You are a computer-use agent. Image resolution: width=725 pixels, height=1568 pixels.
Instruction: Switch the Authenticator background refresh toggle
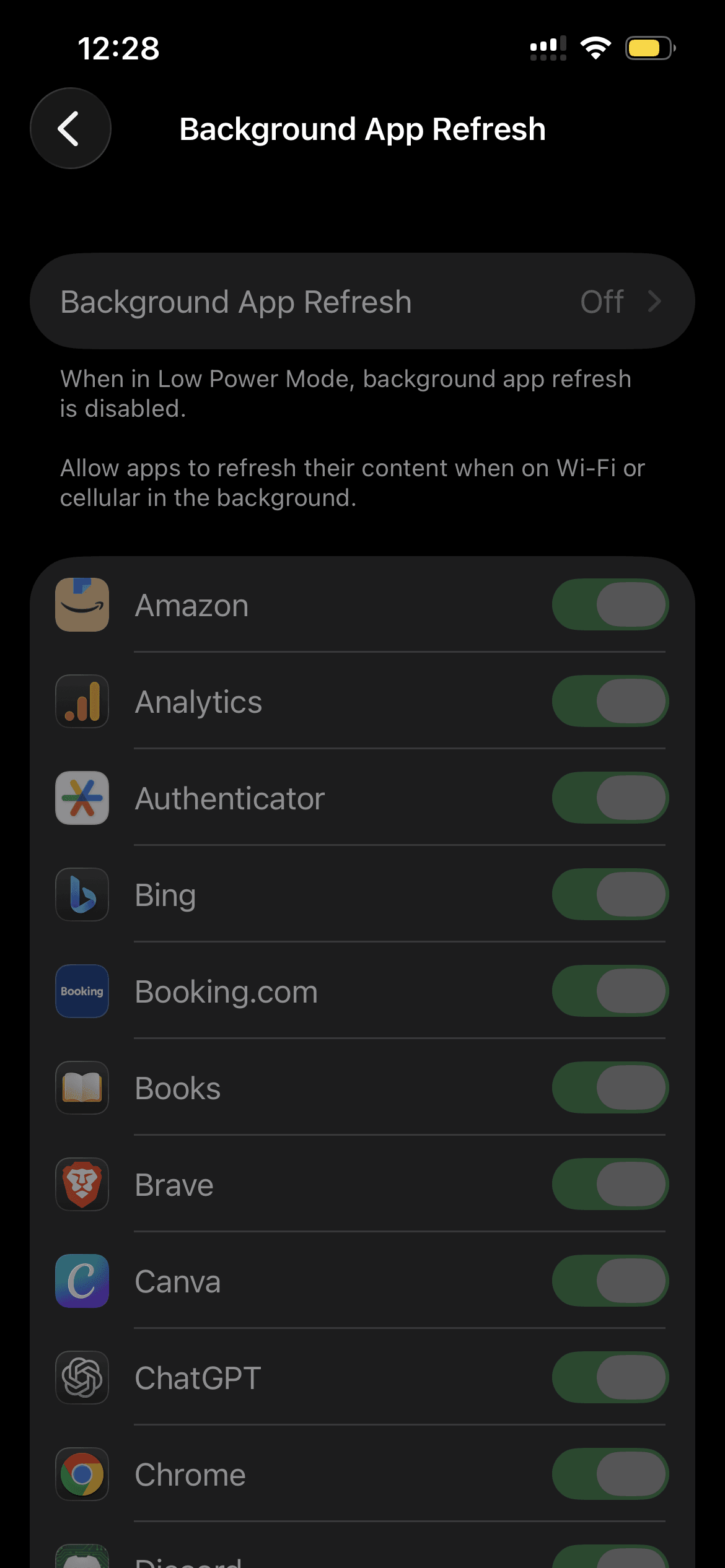point(610,798)
